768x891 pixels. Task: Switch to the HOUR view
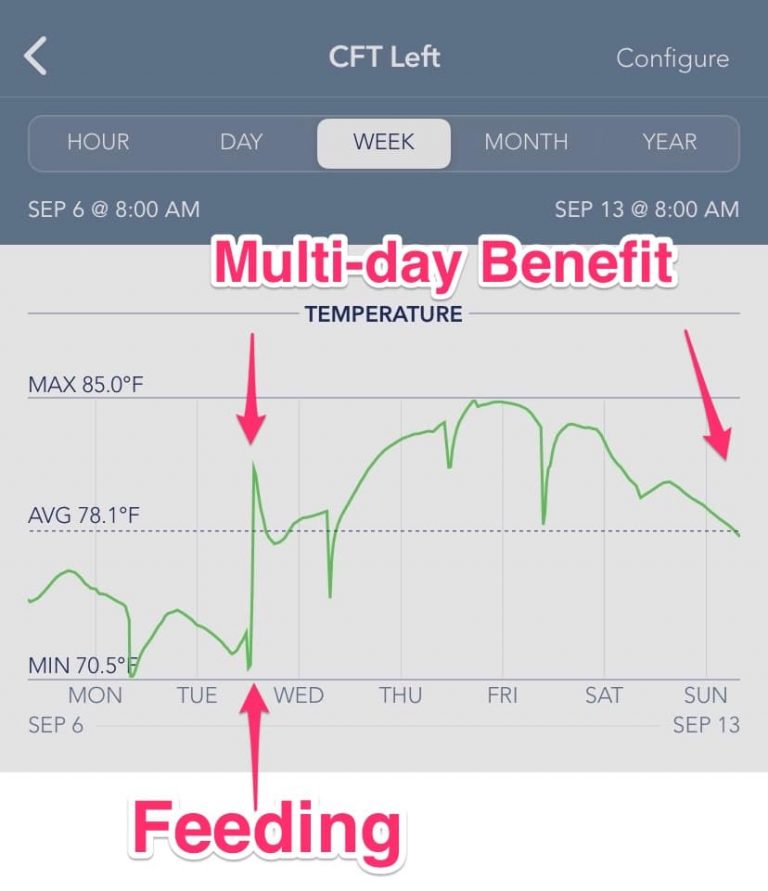(98, 142)
